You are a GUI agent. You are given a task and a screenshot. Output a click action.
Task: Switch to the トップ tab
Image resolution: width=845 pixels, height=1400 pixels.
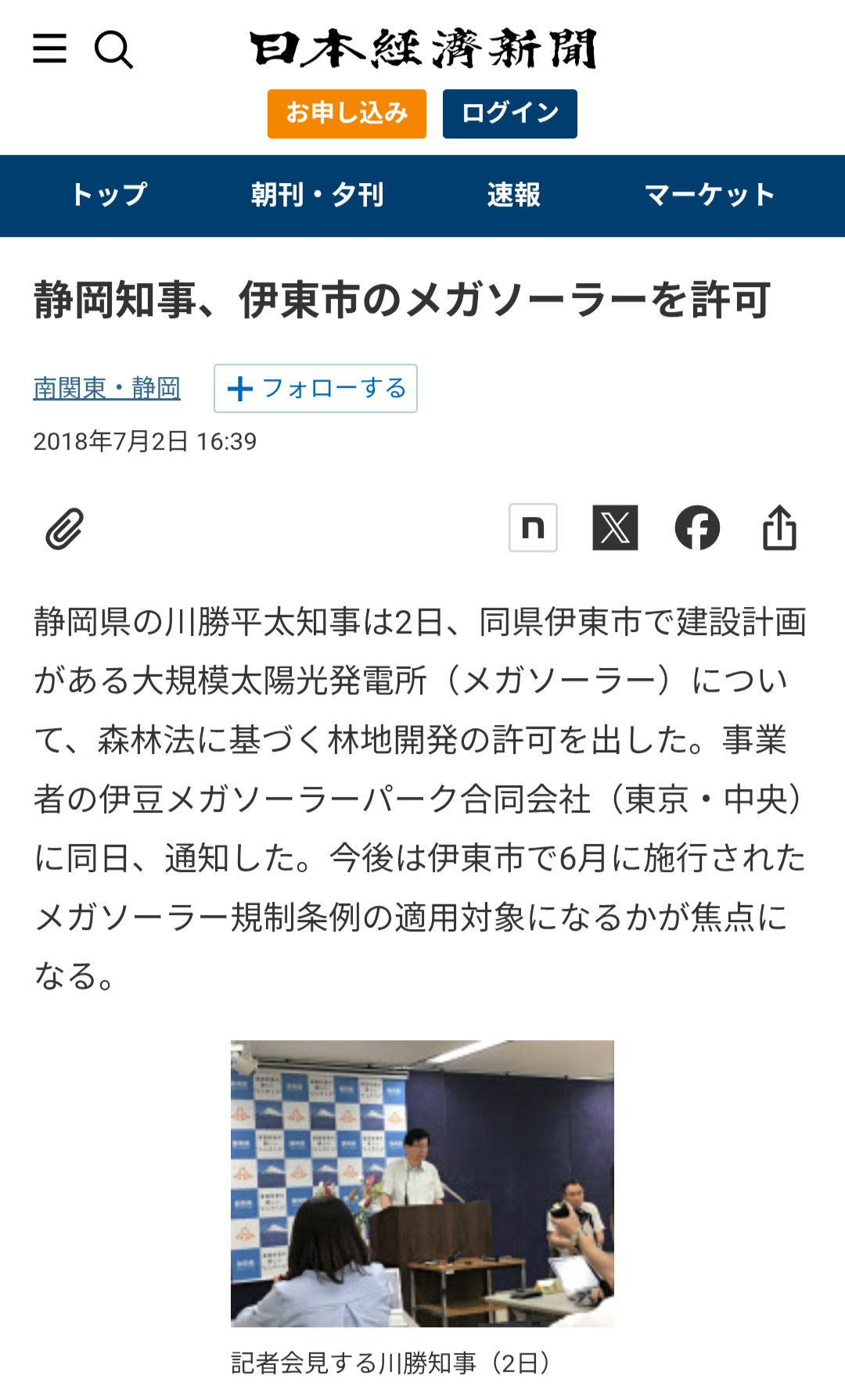[109, 195]
